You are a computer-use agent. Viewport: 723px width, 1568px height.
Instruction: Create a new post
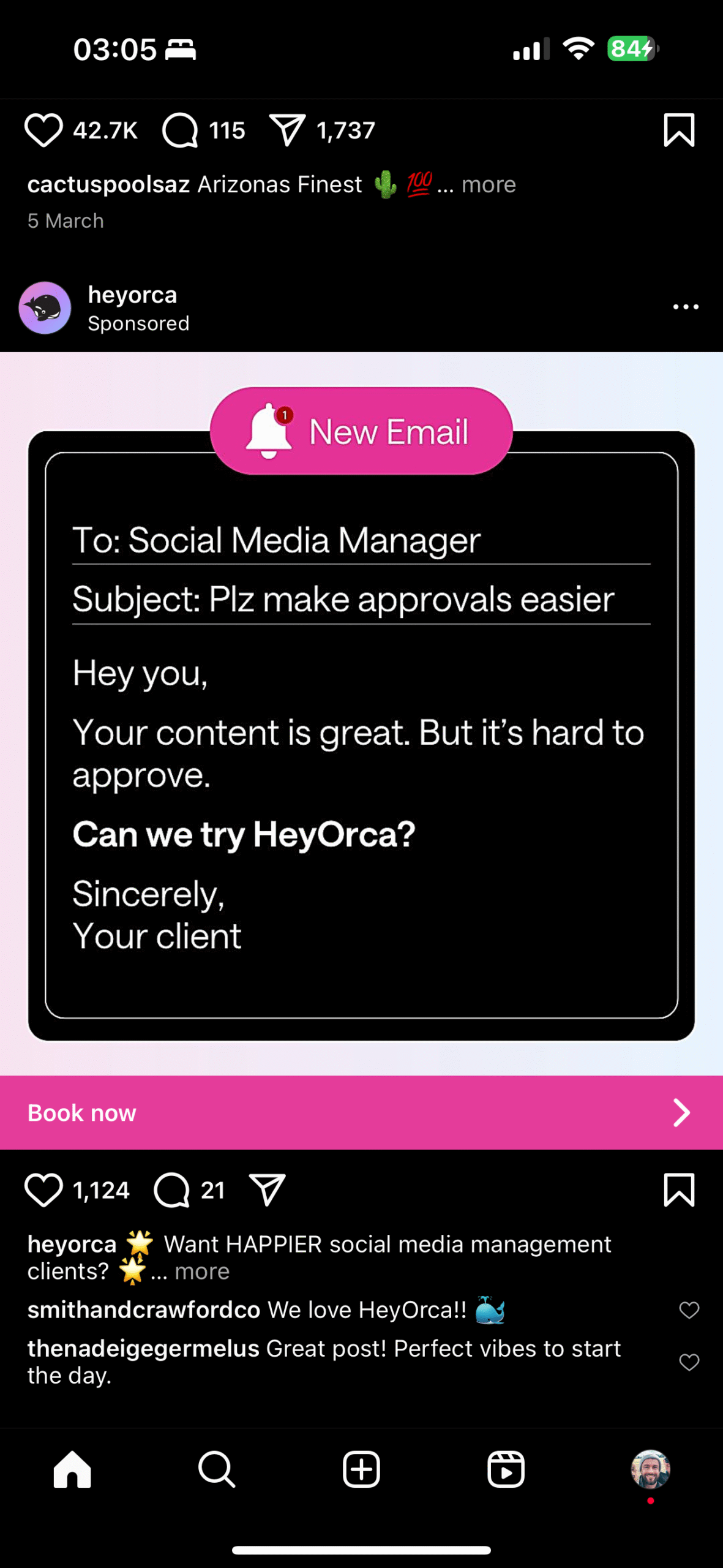pos(361,1469)
